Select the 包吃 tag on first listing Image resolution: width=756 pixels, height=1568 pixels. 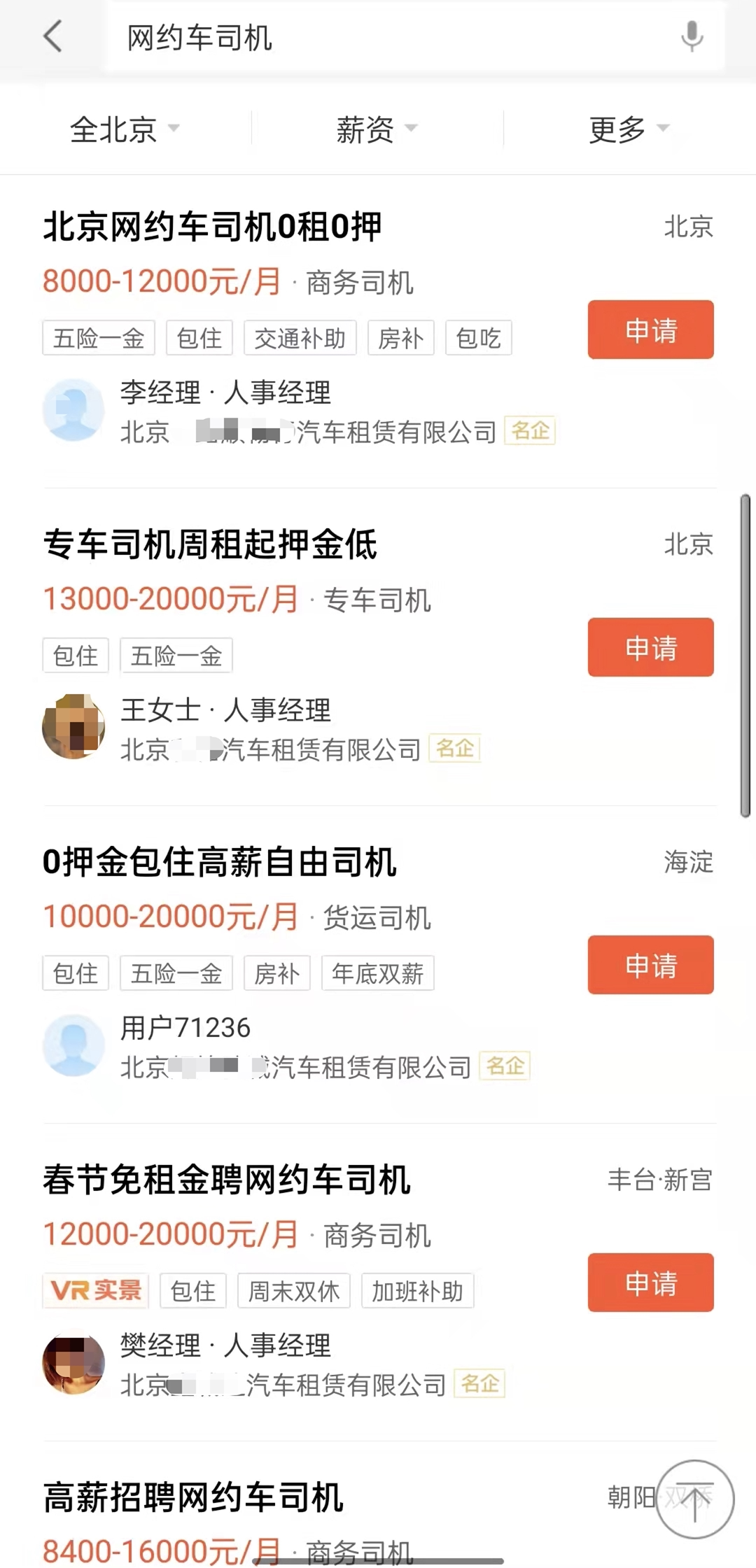coord(479,338)
